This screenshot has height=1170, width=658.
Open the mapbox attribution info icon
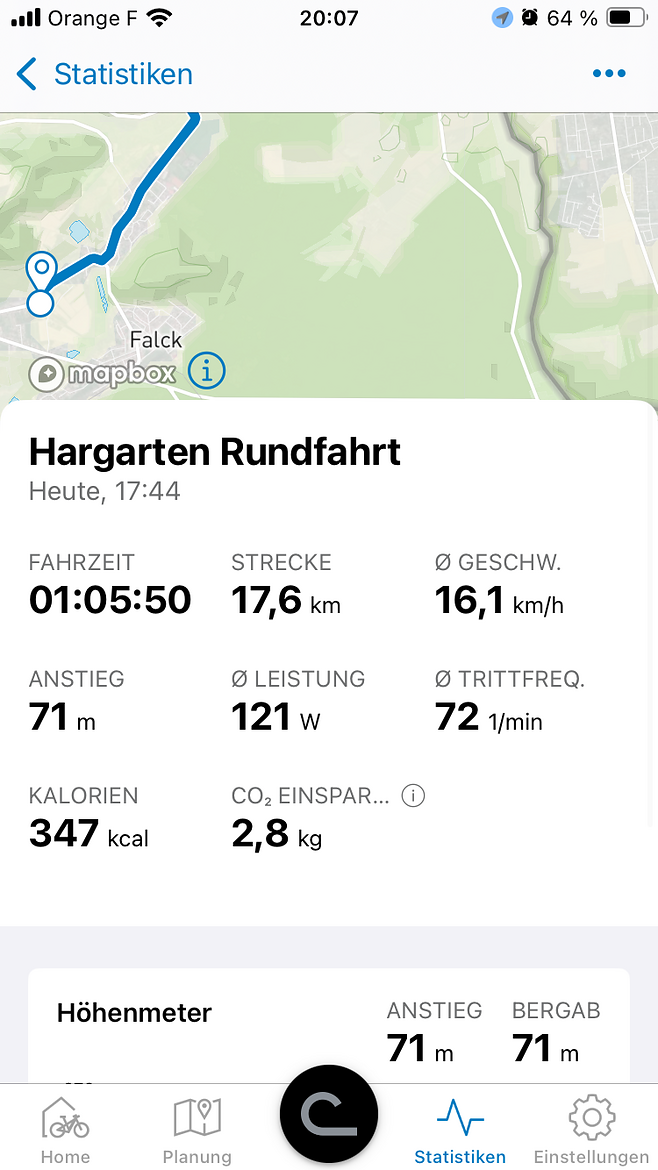tap(207, 371)
